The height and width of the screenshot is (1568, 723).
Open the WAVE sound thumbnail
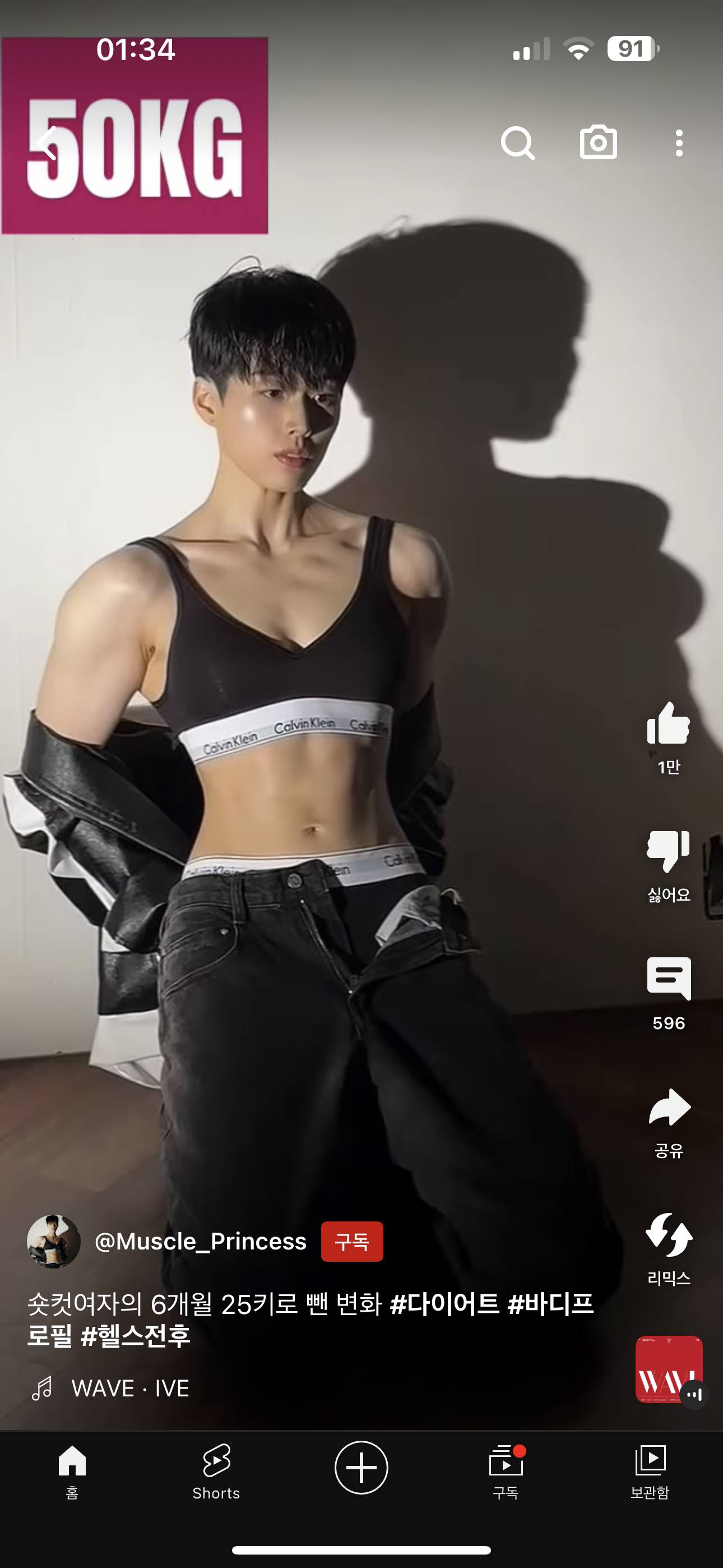point(668,1369)
